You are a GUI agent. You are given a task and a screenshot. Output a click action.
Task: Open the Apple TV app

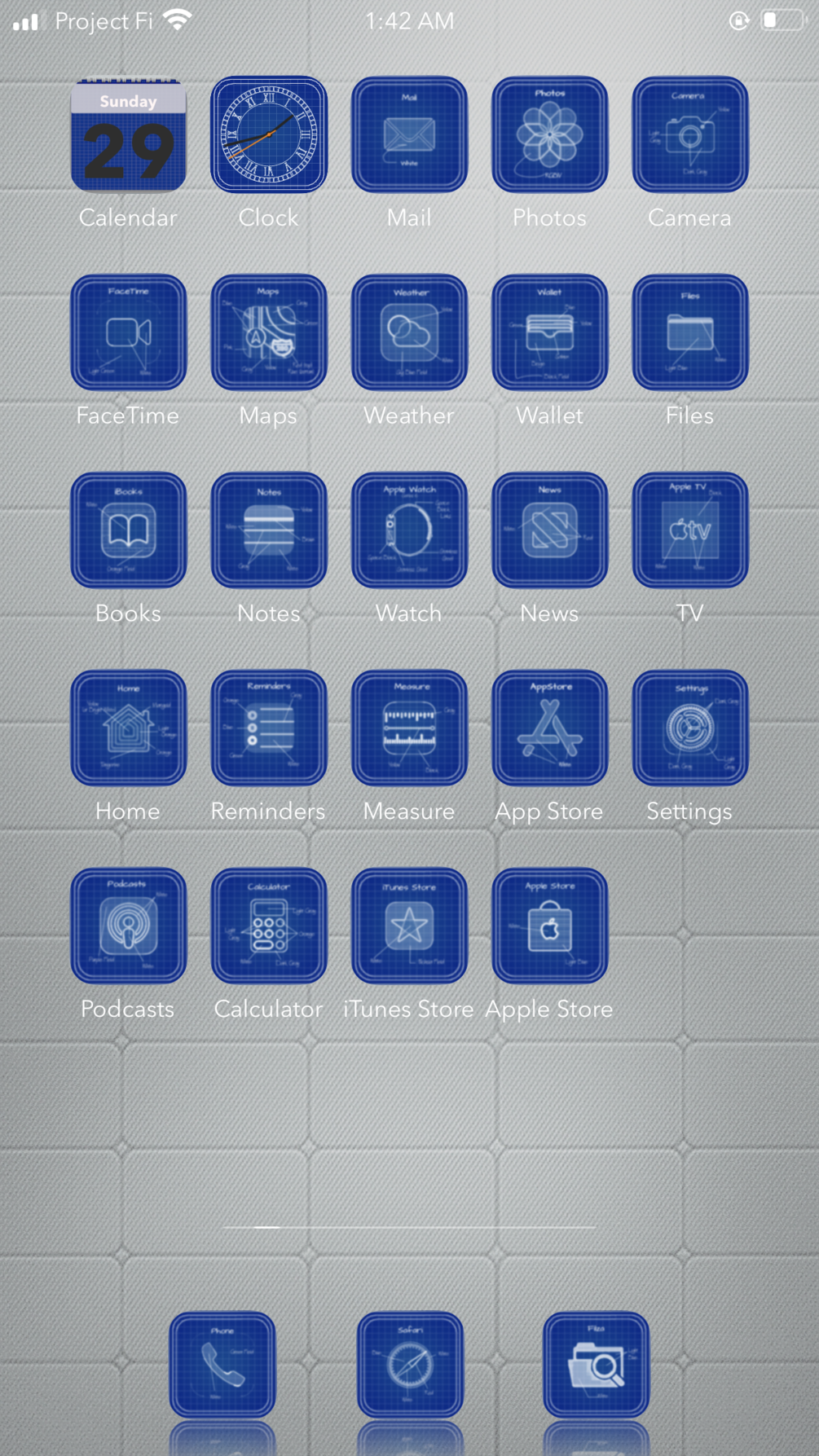(x=689, y=530)
